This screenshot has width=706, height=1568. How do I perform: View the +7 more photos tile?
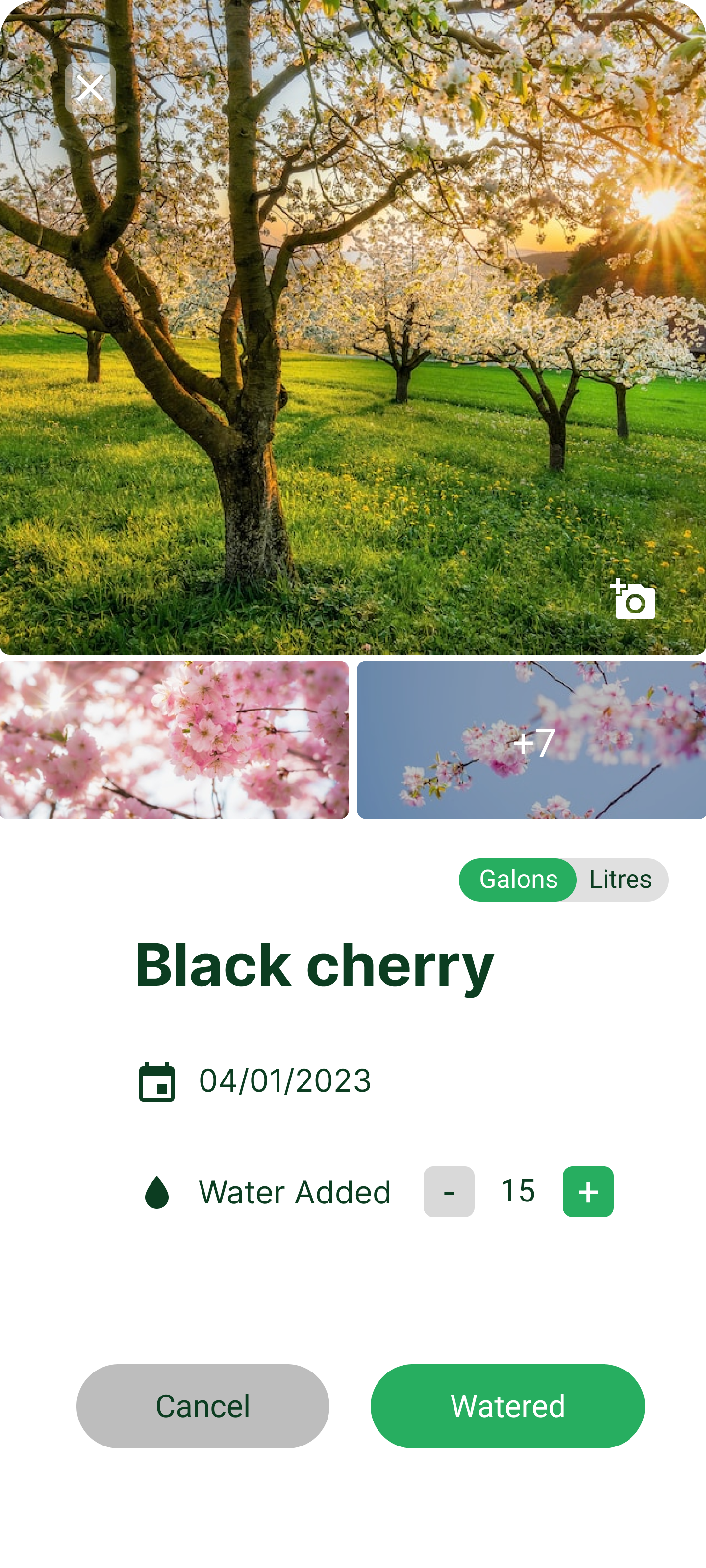tap(532, 739)
